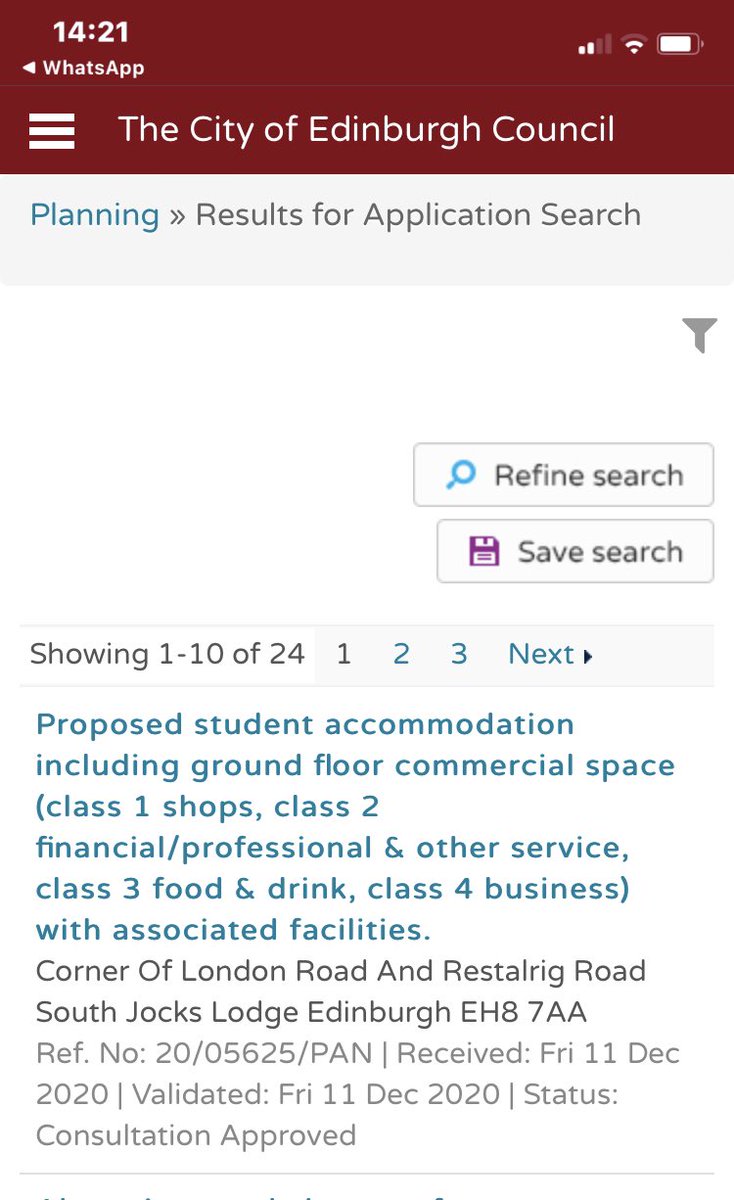
Task: Open the hamburger menu
Action: (x=52, y=130)
